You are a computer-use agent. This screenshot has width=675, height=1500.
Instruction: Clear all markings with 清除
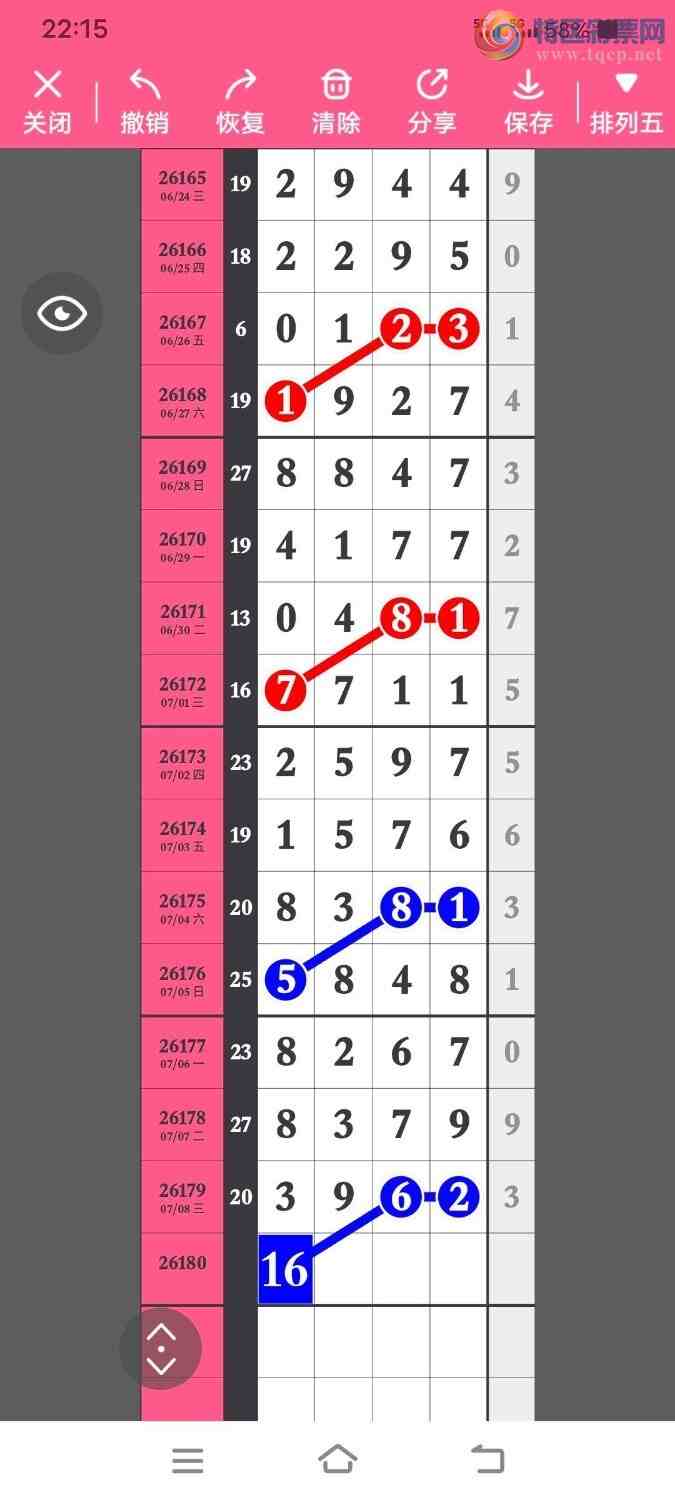(336, 102)
